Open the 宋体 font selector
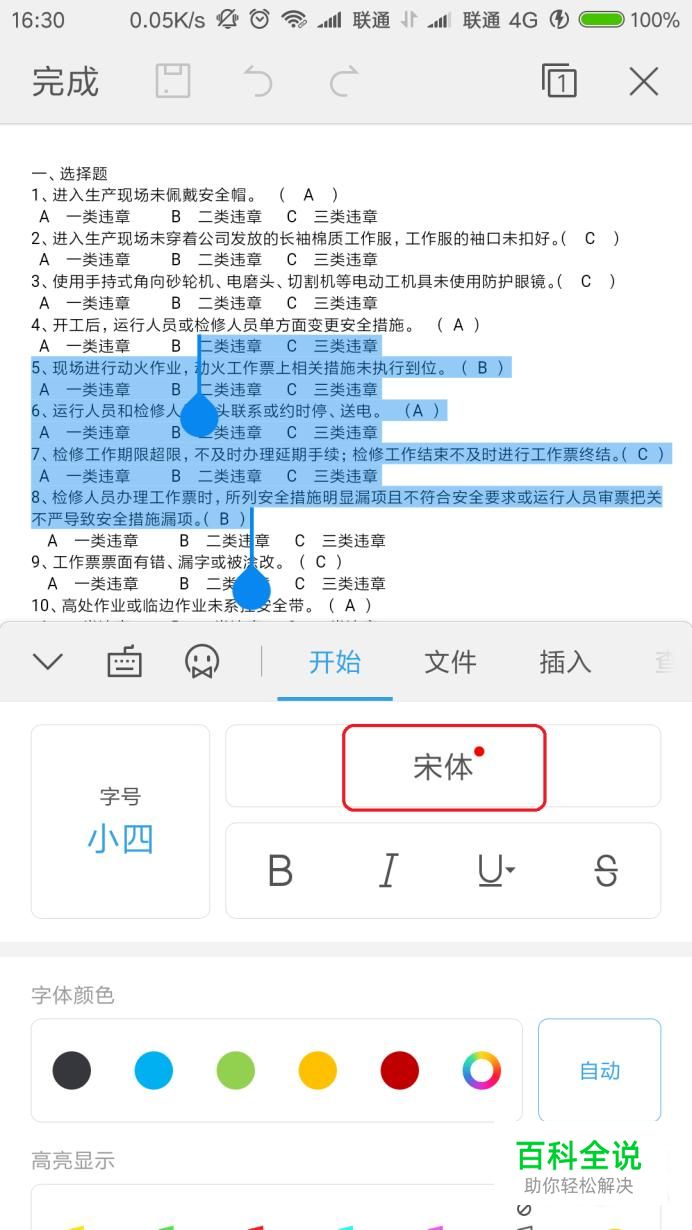Image resolution: width=692 pixels, height=1230 pixels. (x=444, y=767)
